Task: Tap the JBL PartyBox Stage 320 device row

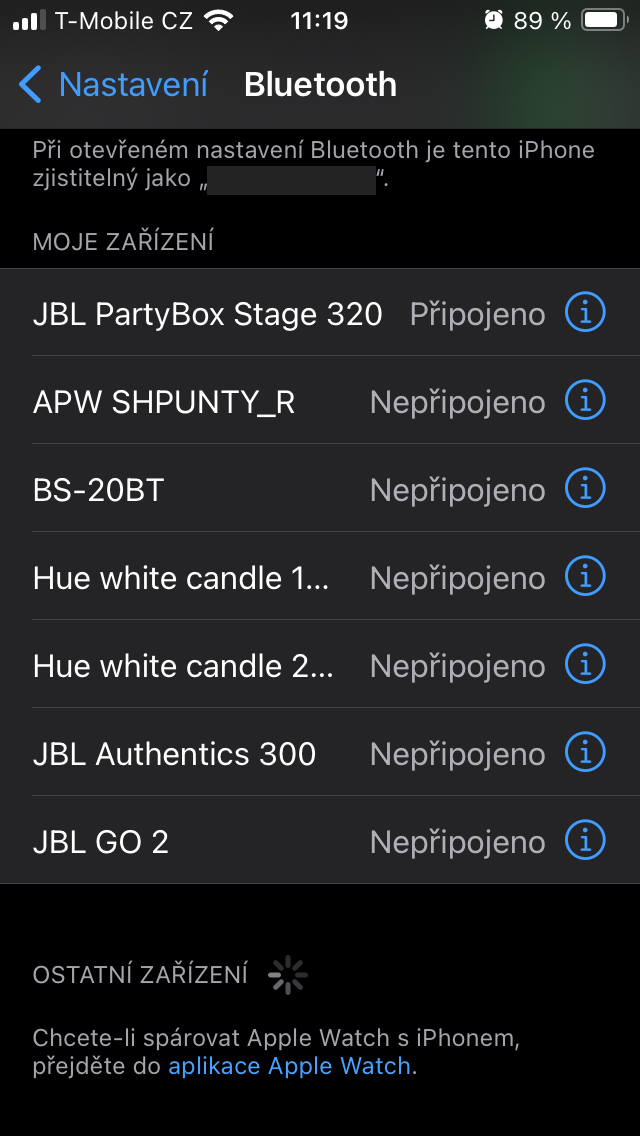Action: click(207, 314)
